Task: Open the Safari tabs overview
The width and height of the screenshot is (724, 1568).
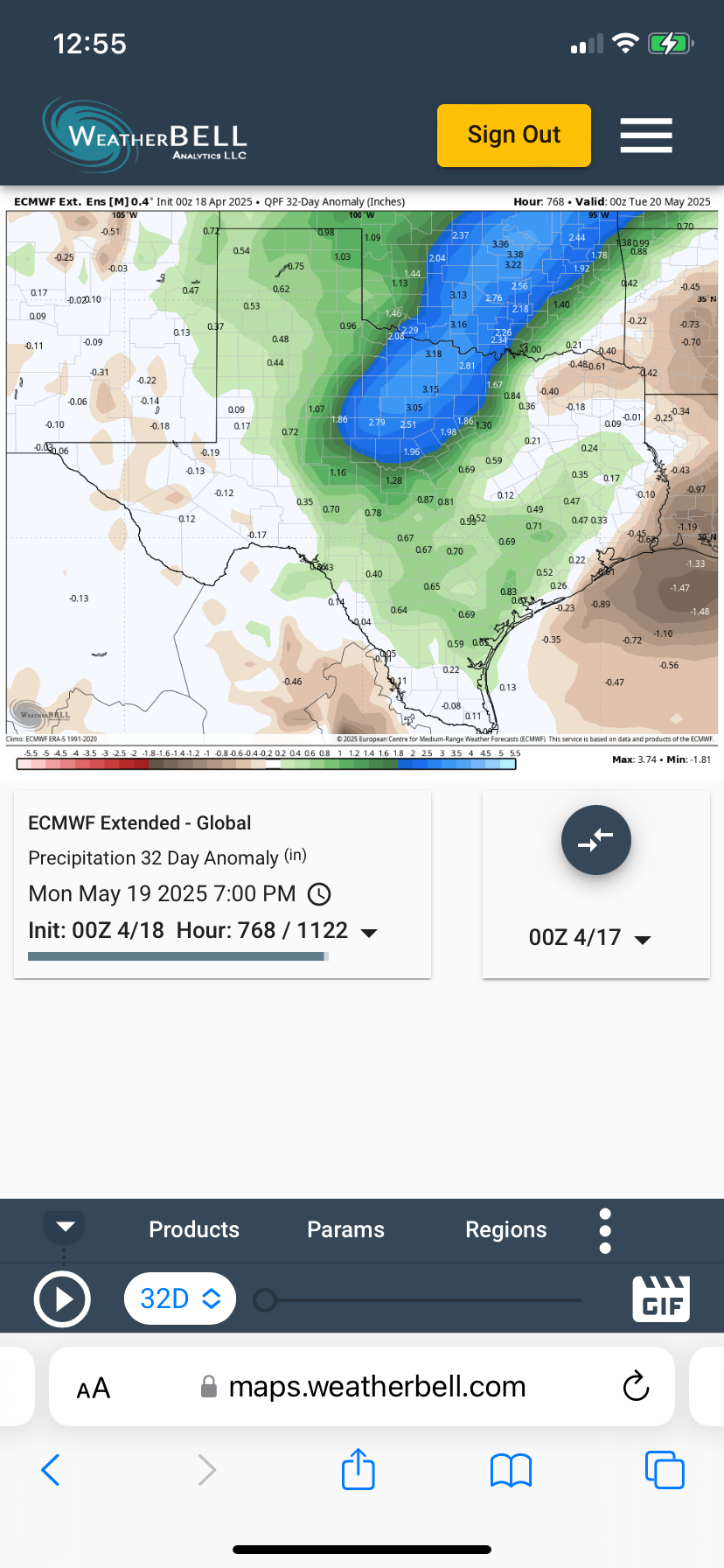Action: pyautogui.click(x=664, y=1470)
